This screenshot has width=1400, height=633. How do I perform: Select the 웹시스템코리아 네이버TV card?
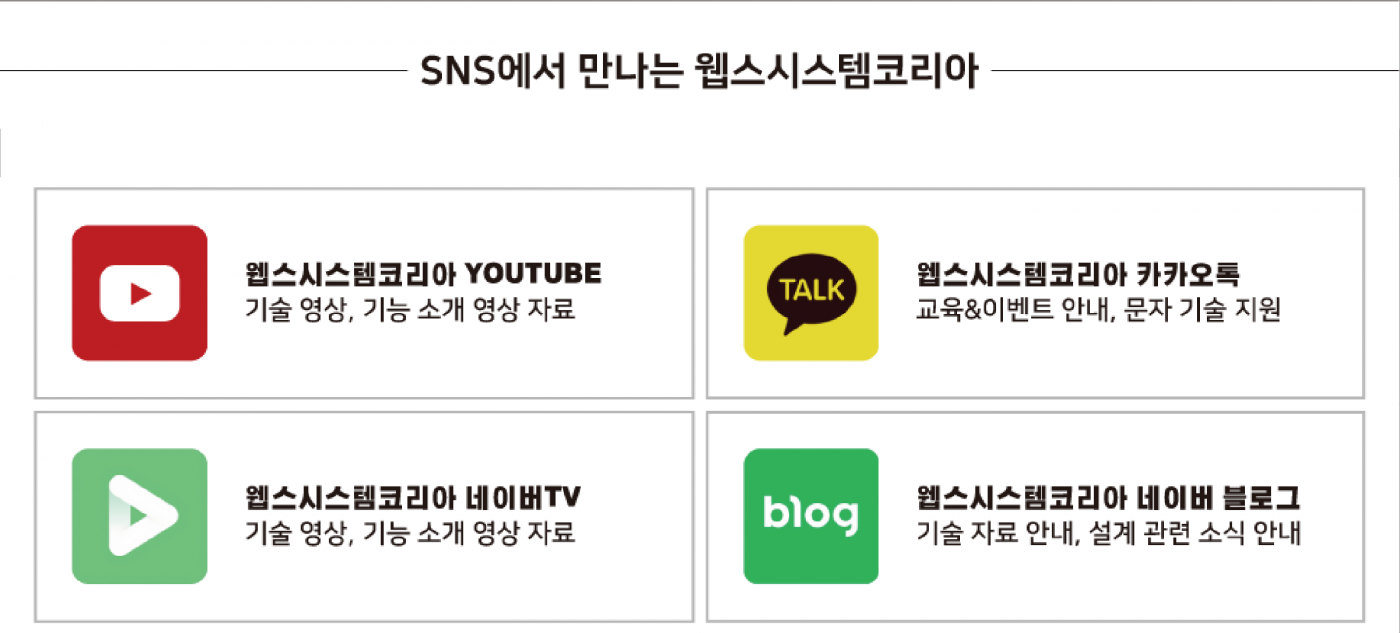[x=364, y=516]
